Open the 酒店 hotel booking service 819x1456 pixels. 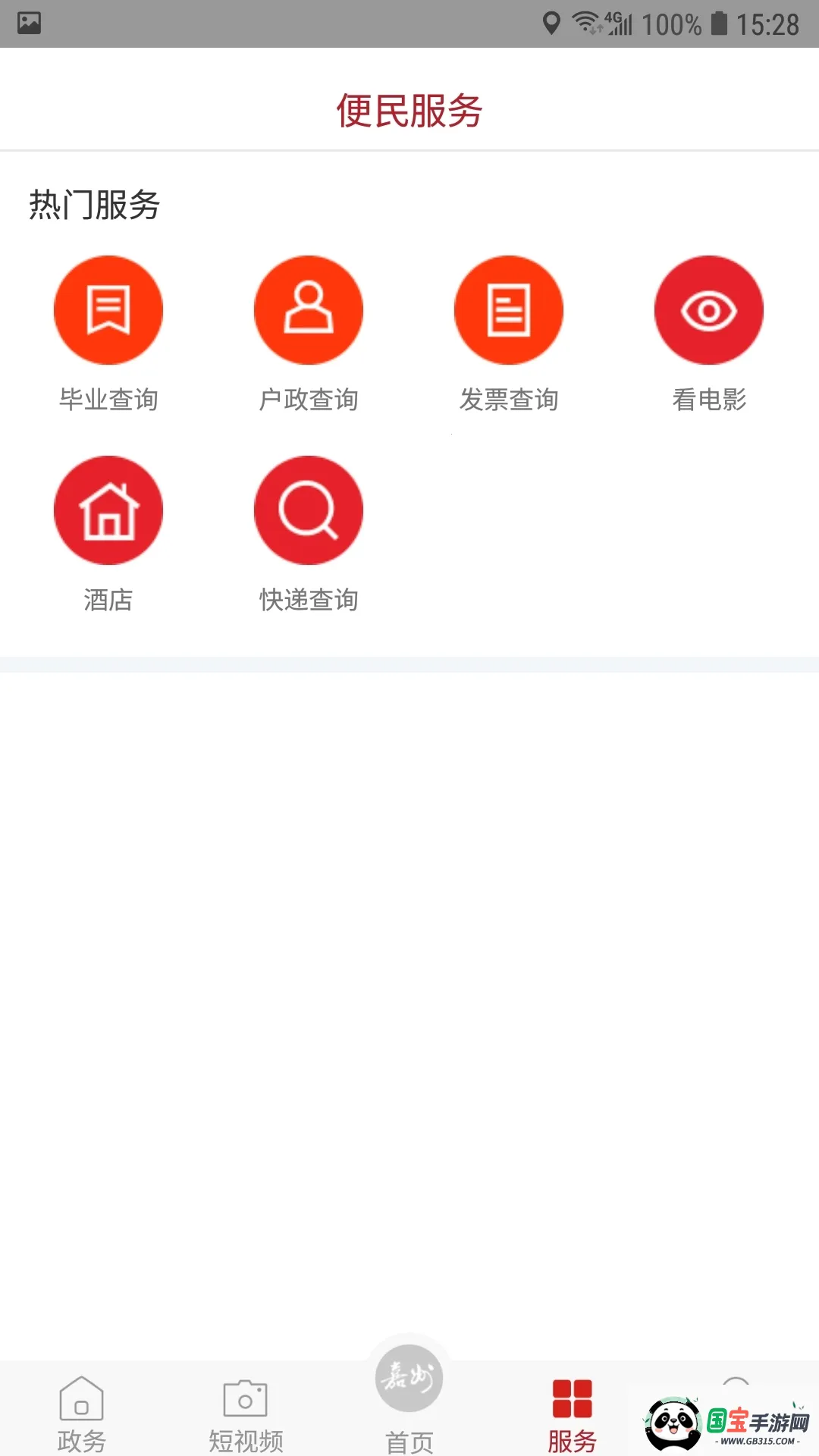coord(108,510)
